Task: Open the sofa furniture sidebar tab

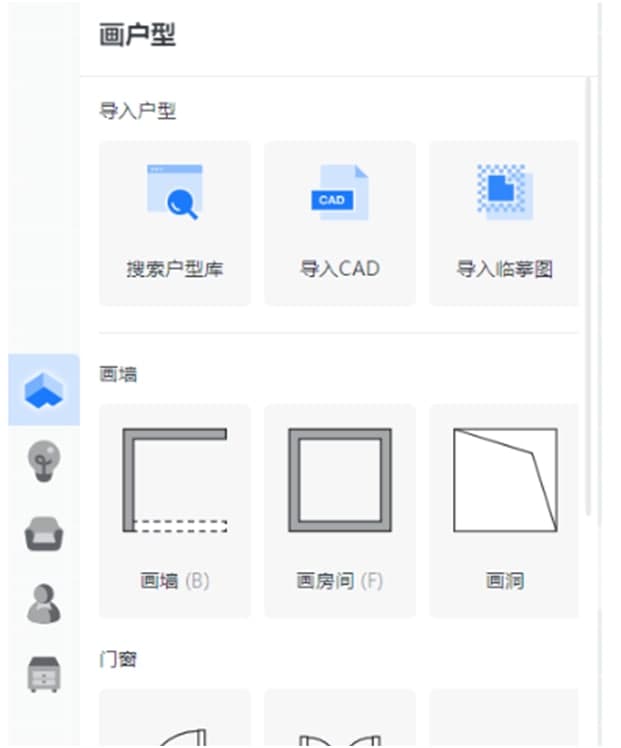Action: coord(44,534)
